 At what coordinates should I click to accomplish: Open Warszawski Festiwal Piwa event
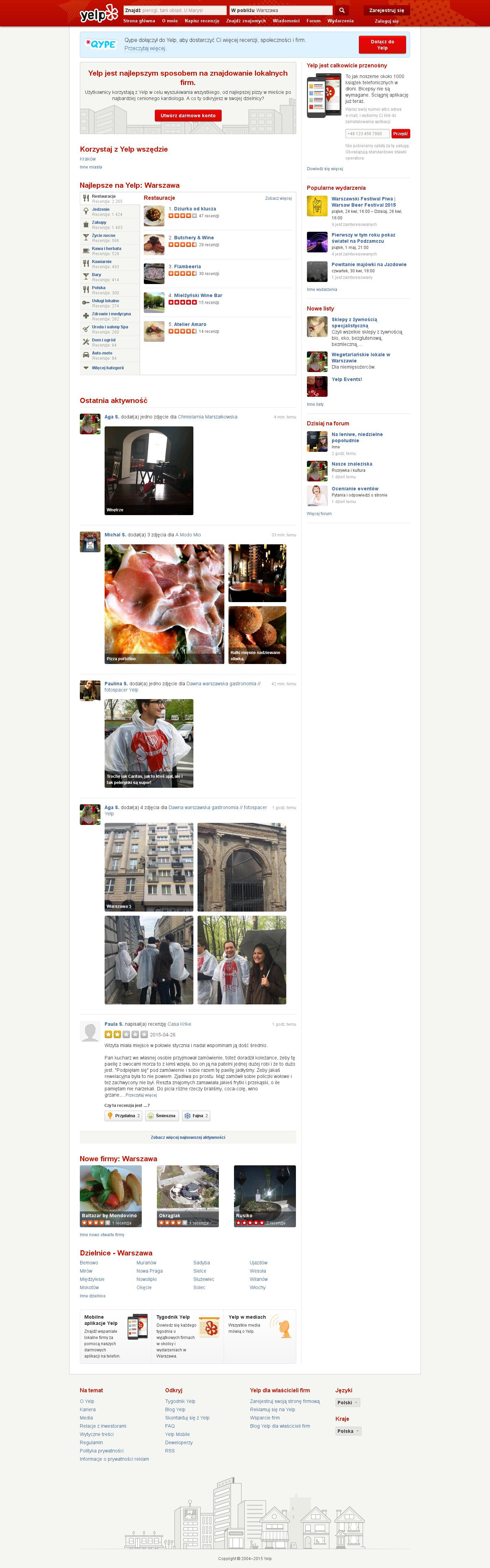(x=363, y=202)
